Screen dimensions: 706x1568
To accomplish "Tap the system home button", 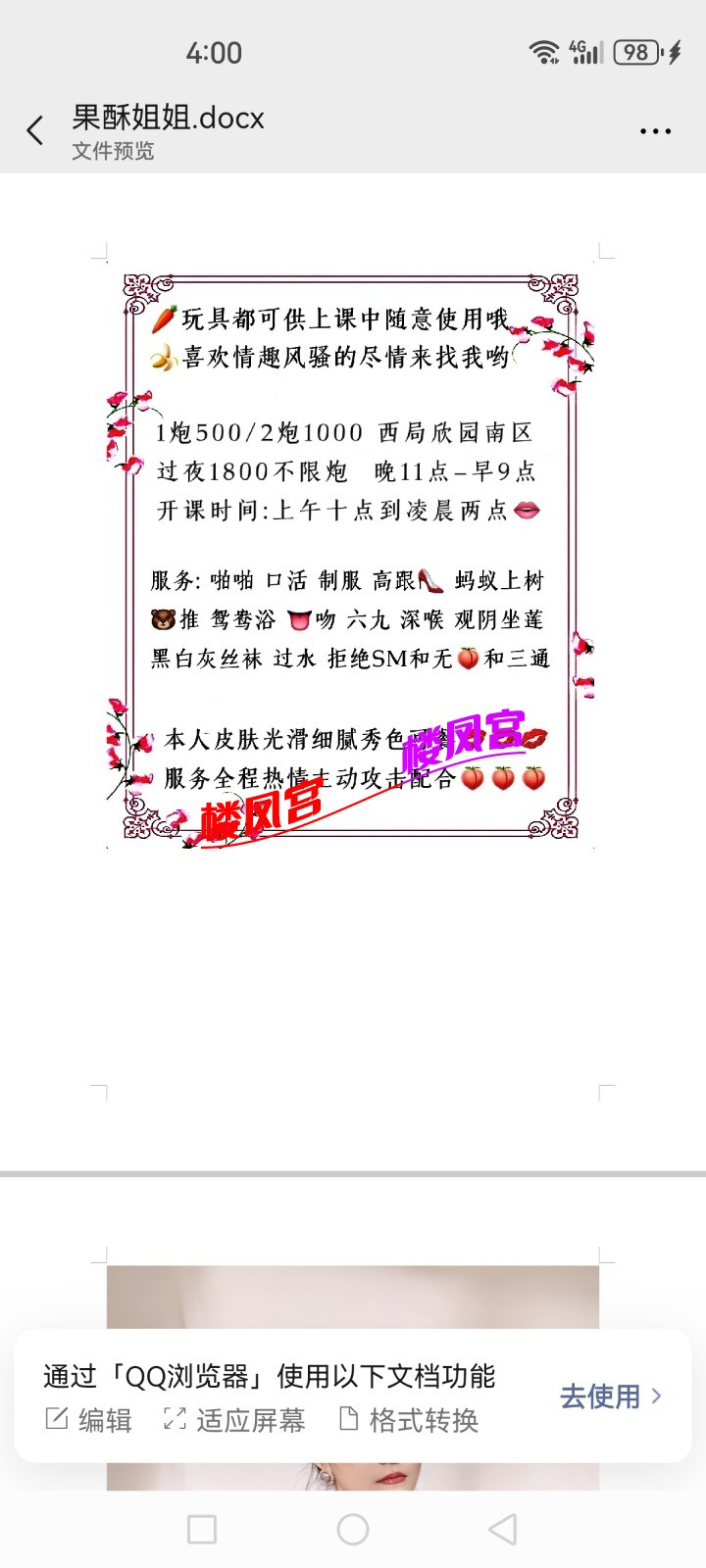I will pyautogui.click(x=353, y=1529).
